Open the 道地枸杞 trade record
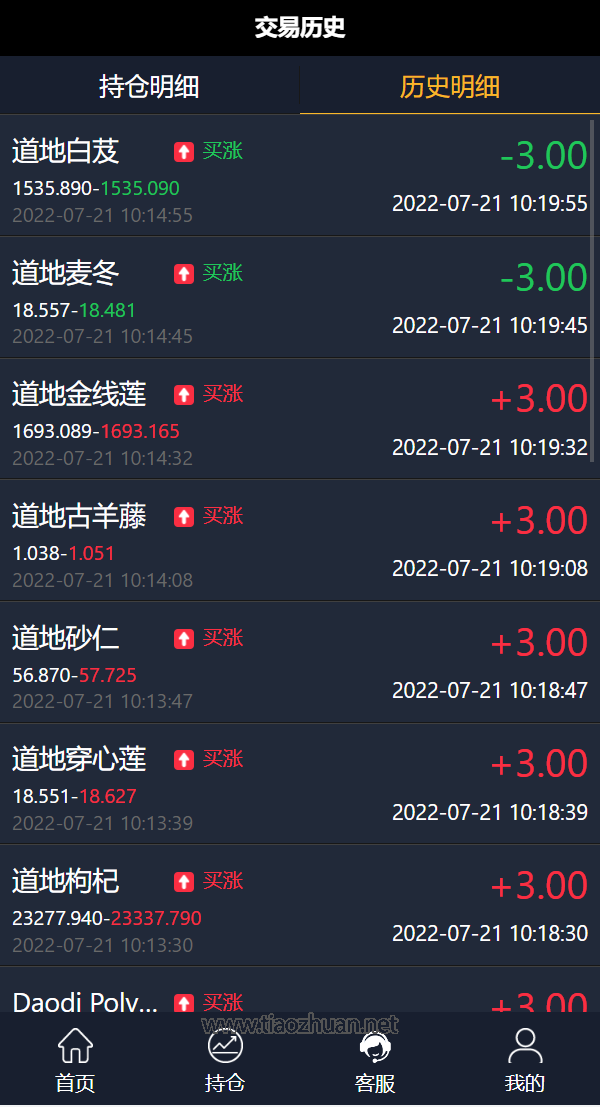 tap(299, 906)
